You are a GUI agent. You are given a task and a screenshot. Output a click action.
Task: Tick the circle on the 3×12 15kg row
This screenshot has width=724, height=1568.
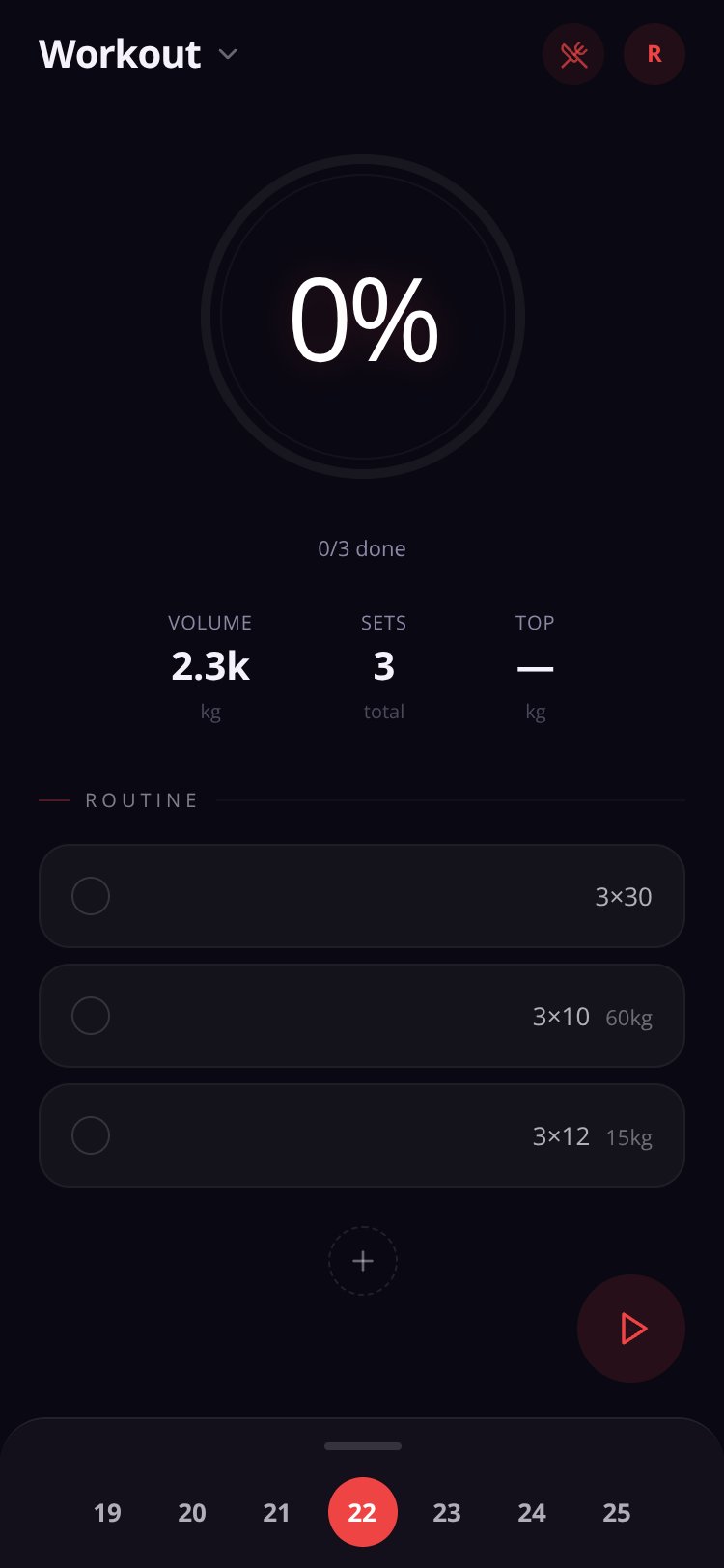91,1135
